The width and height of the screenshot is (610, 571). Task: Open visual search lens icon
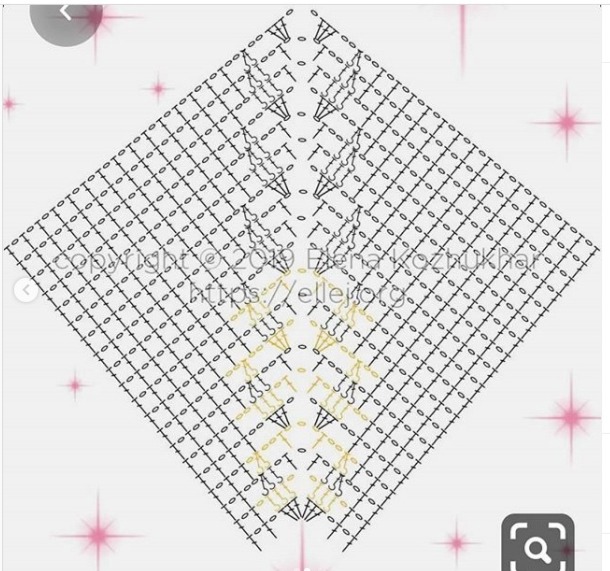537,546
